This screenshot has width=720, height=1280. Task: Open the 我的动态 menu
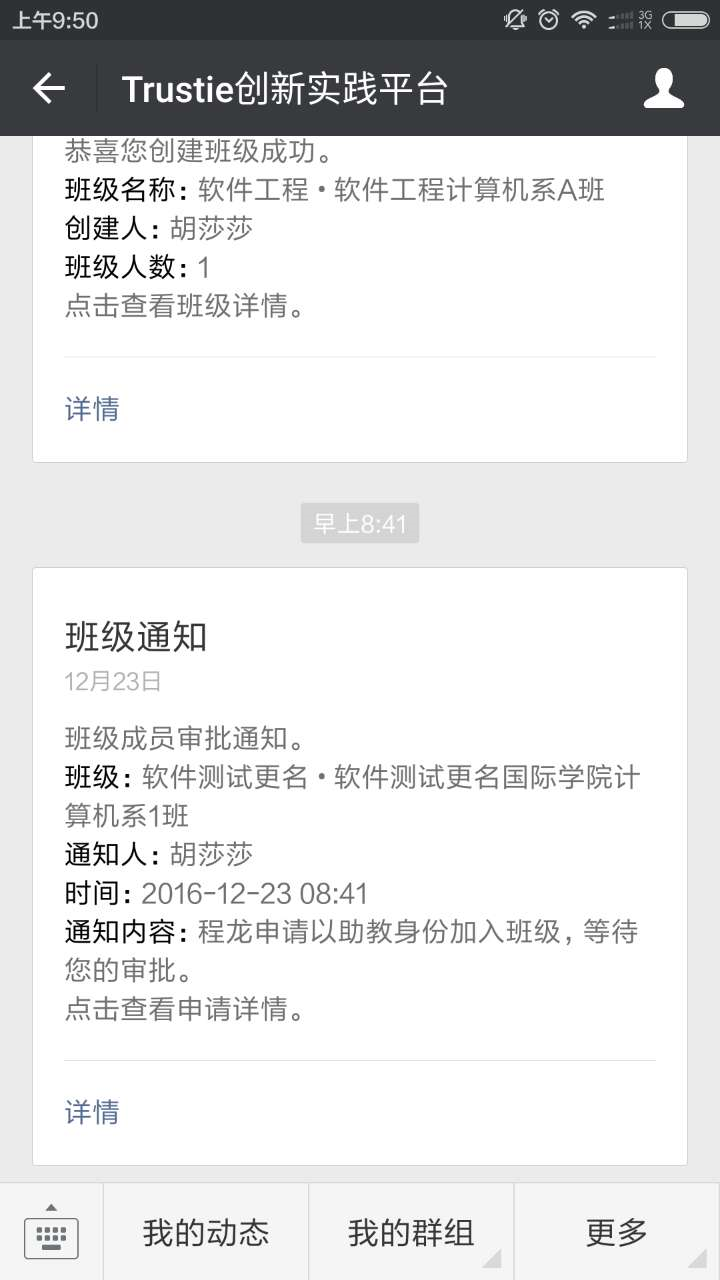pos(206,1232)
